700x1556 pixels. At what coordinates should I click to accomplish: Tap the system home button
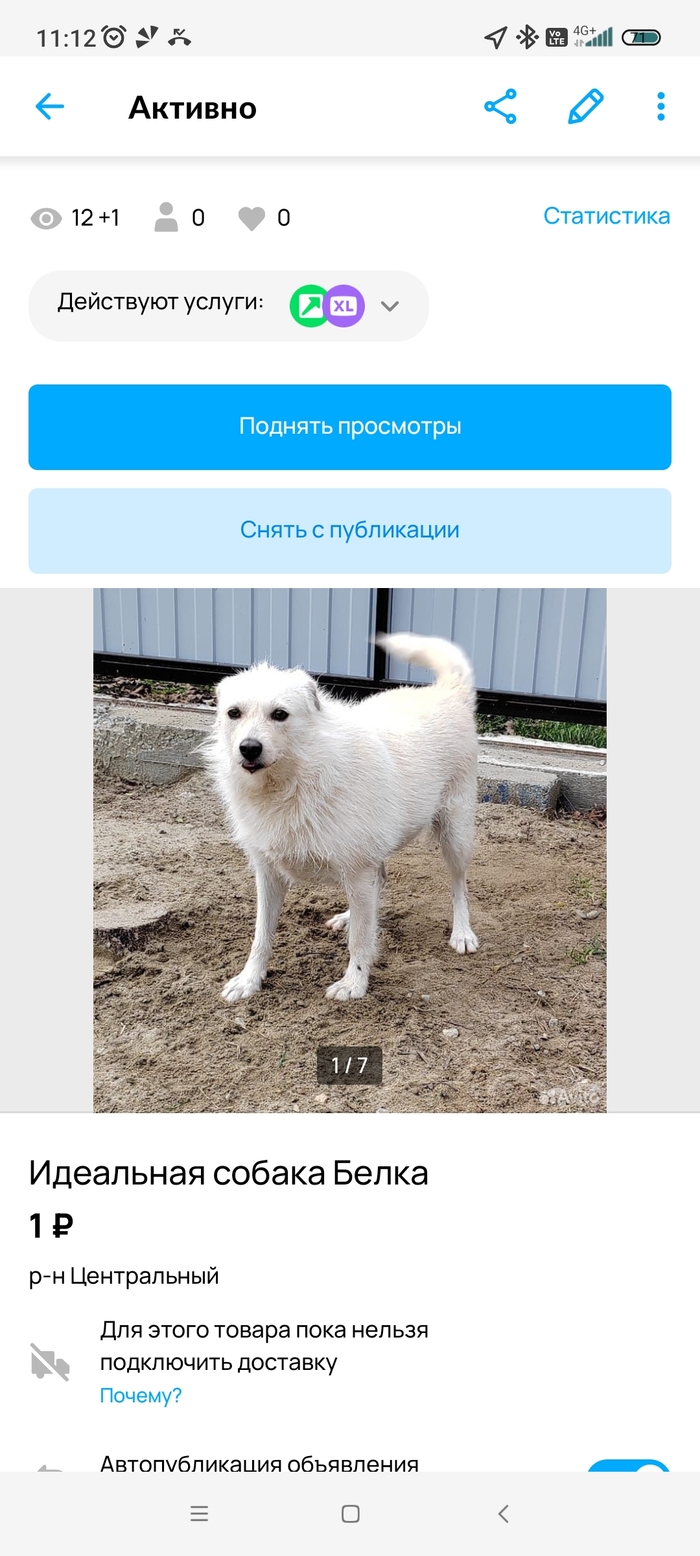point(350,1514)
